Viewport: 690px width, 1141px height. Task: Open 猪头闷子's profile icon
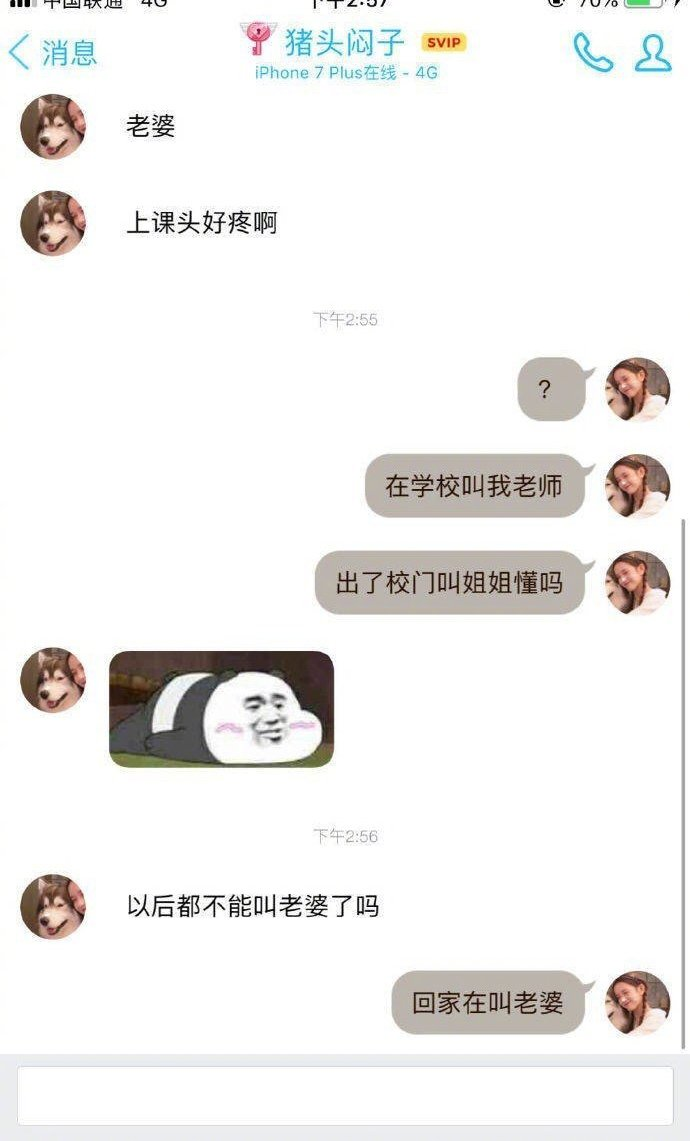click(x=653, y=52)
